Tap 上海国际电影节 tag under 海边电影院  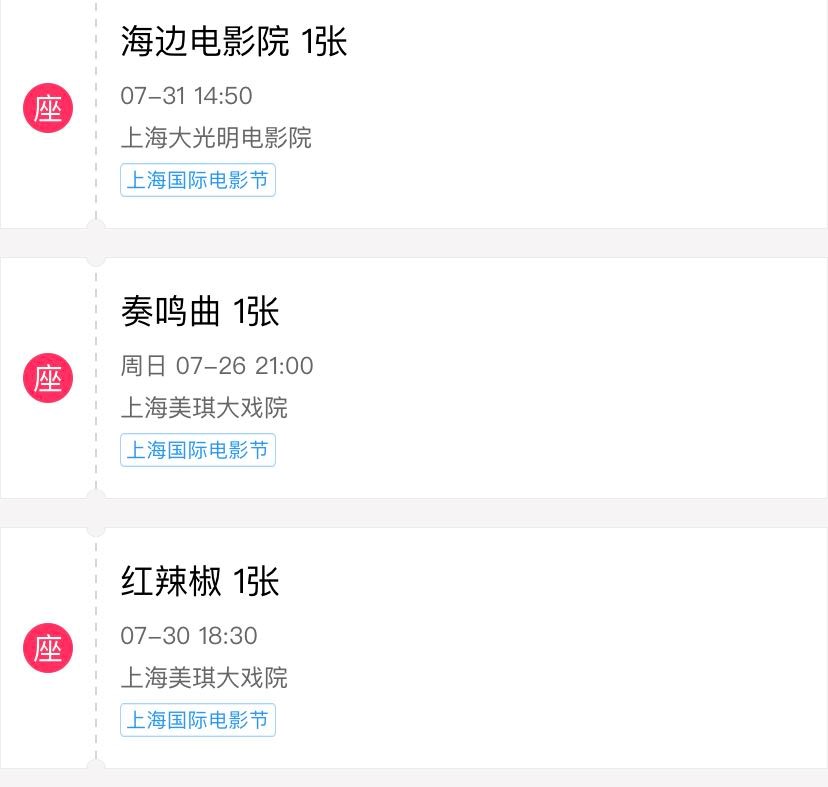click(x=198, y=181)
